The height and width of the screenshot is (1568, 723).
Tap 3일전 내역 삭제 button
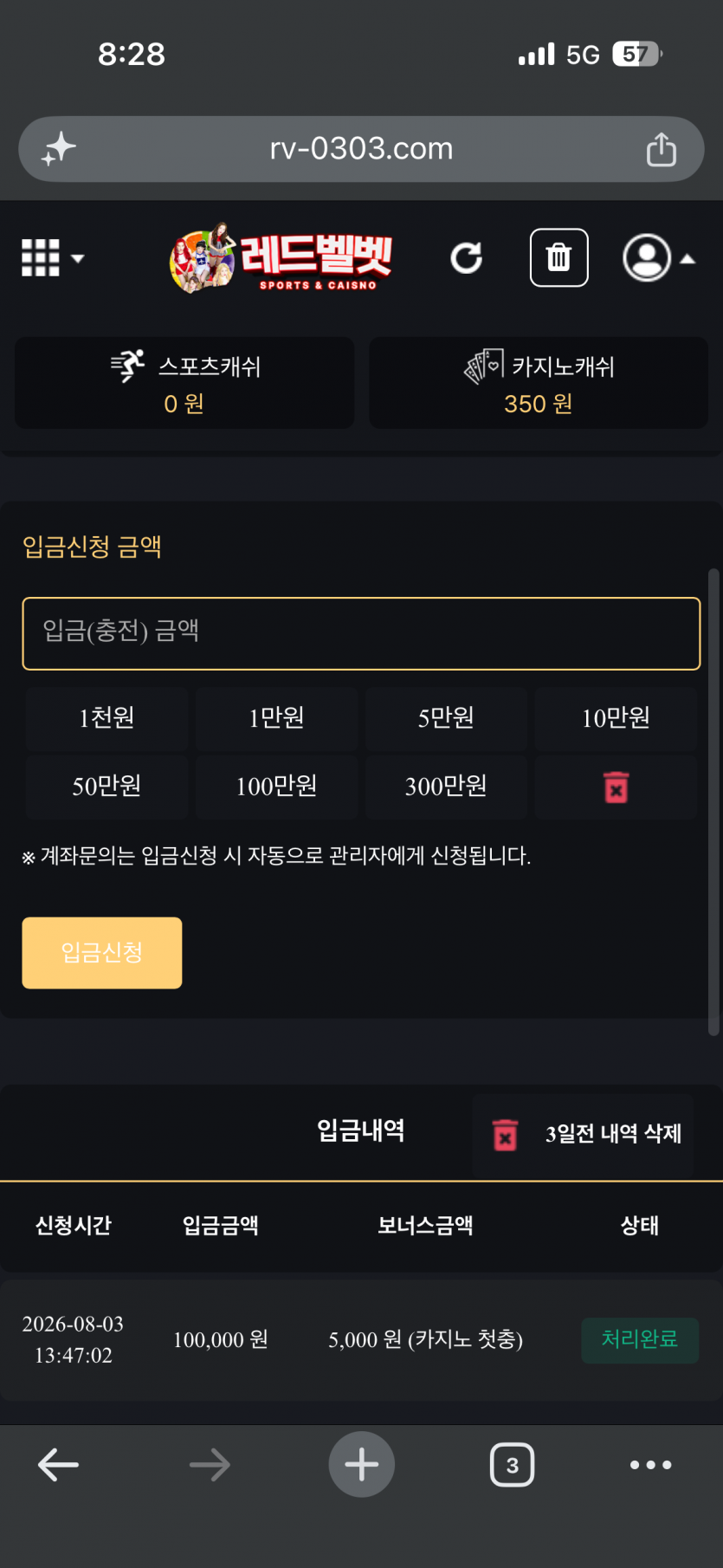583,1134
